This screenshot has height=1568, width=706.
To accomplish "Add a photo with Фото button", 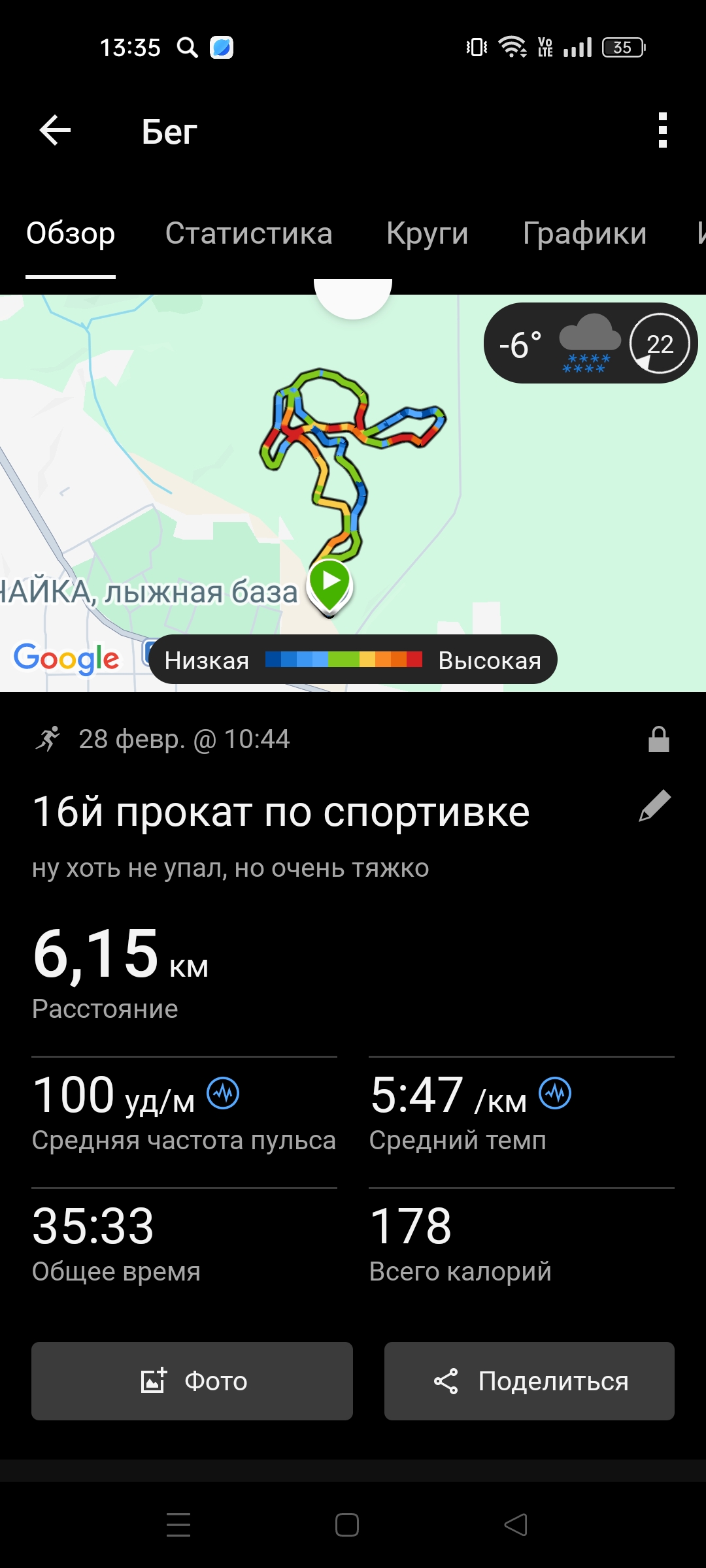I will click(192, 1381).
